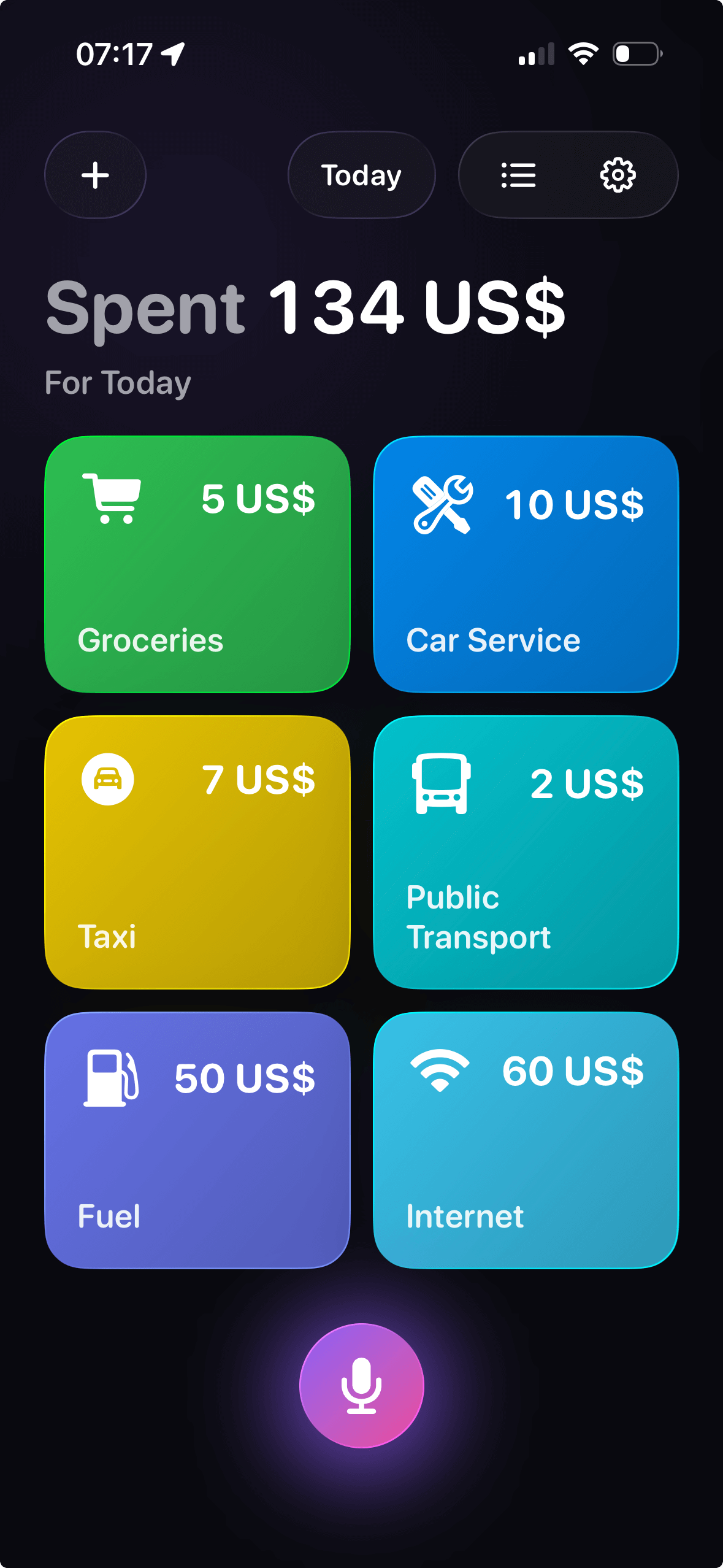
Task: Open the Today date selector
Action: (361, 175)
